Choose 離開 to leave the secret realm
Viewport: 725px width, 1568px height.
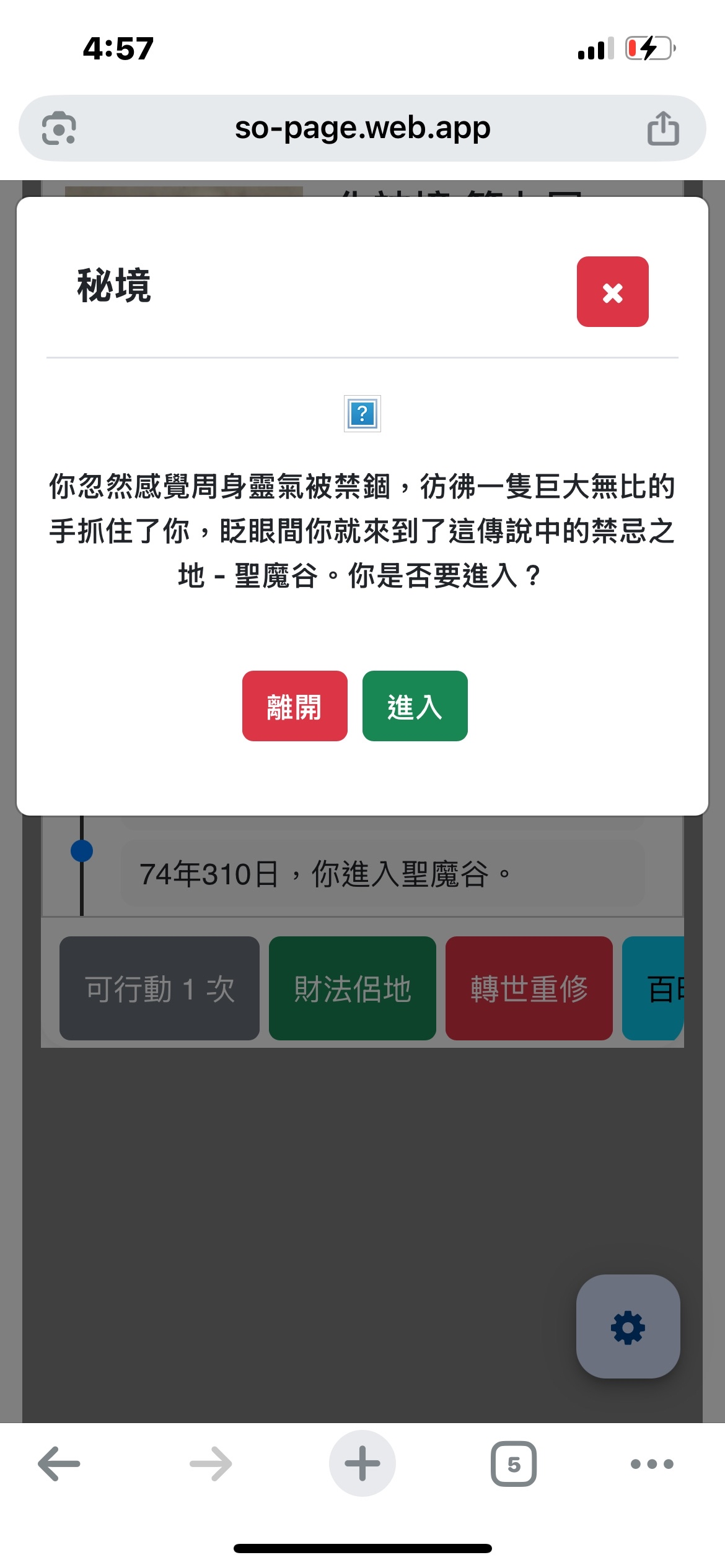coord(294,706)
